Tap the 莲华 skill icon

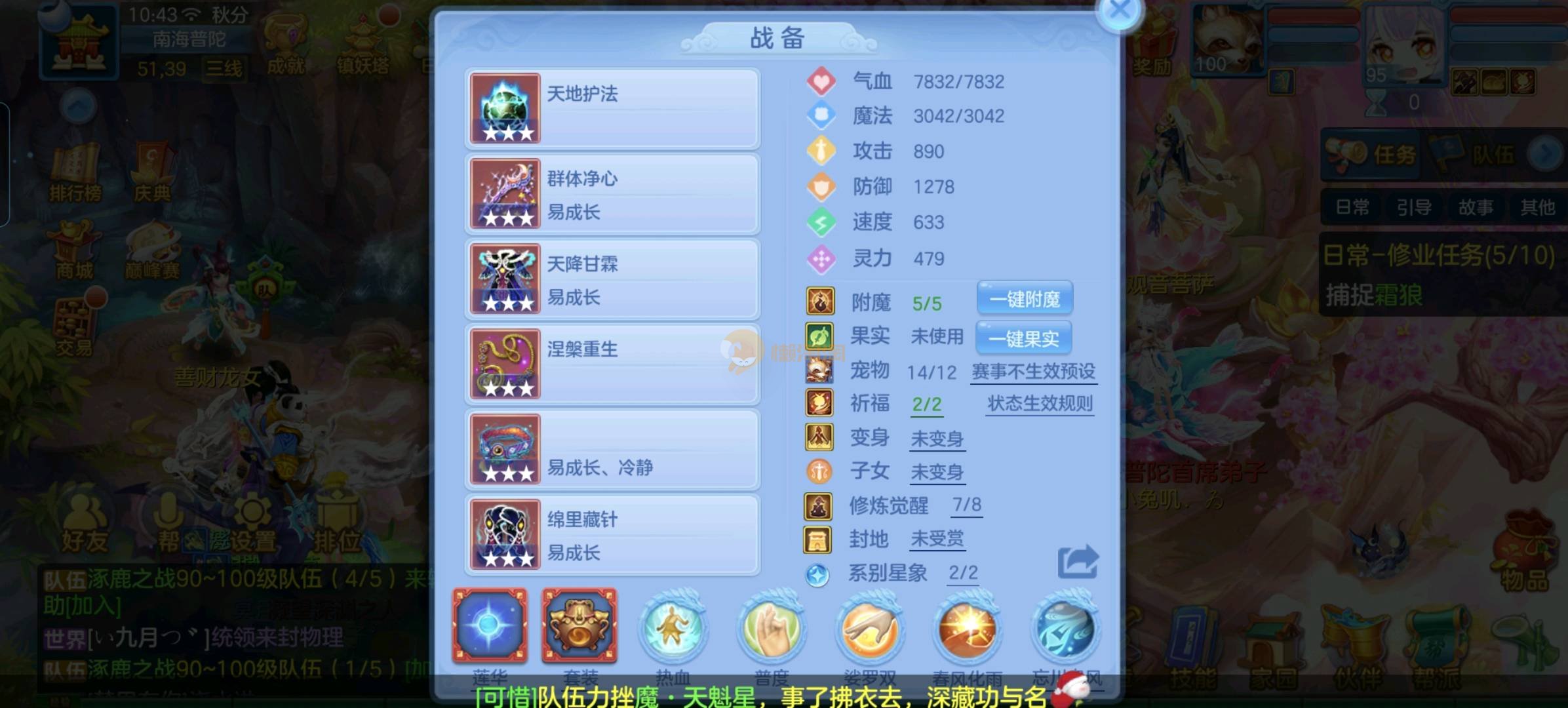coord(490,625)
